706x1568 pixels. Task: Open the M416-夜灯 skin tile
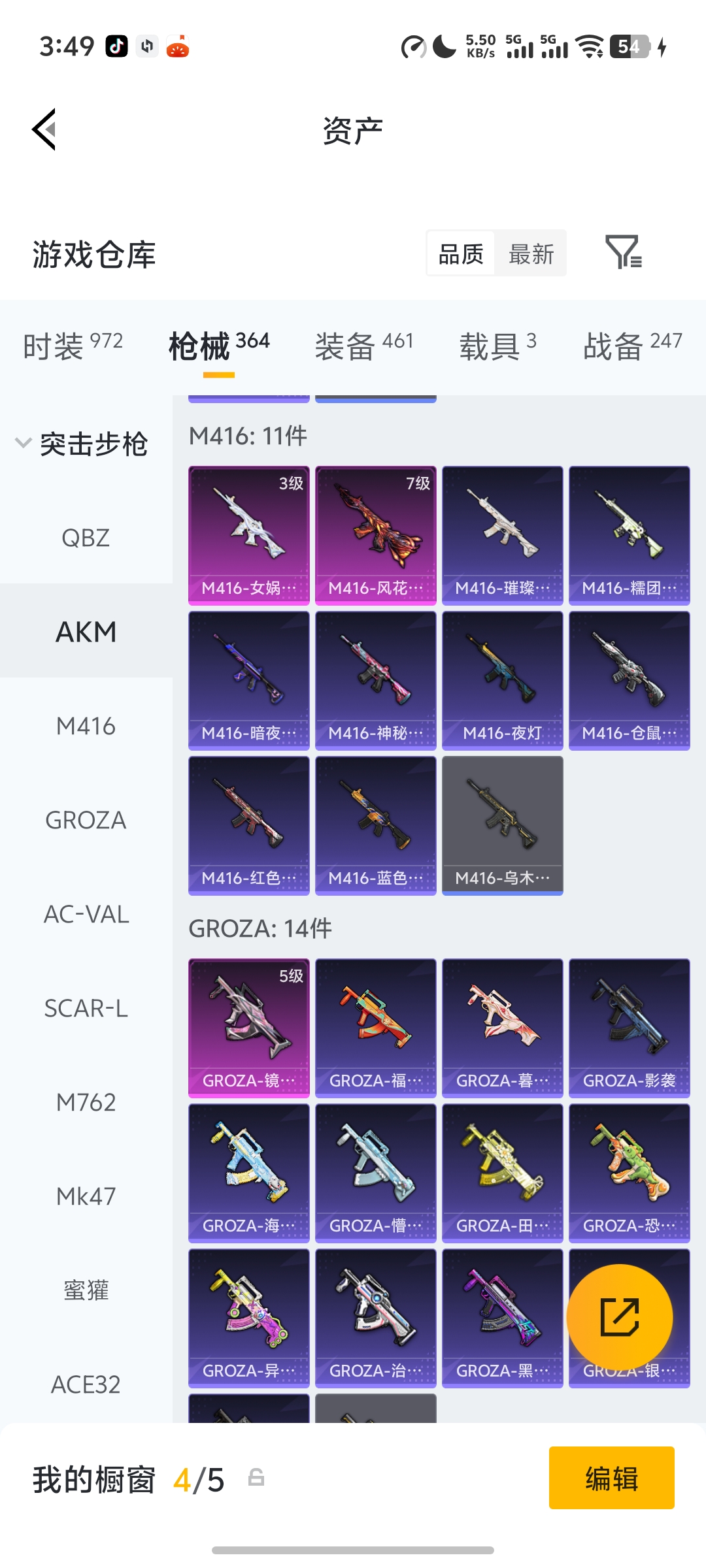pos(502,680)
